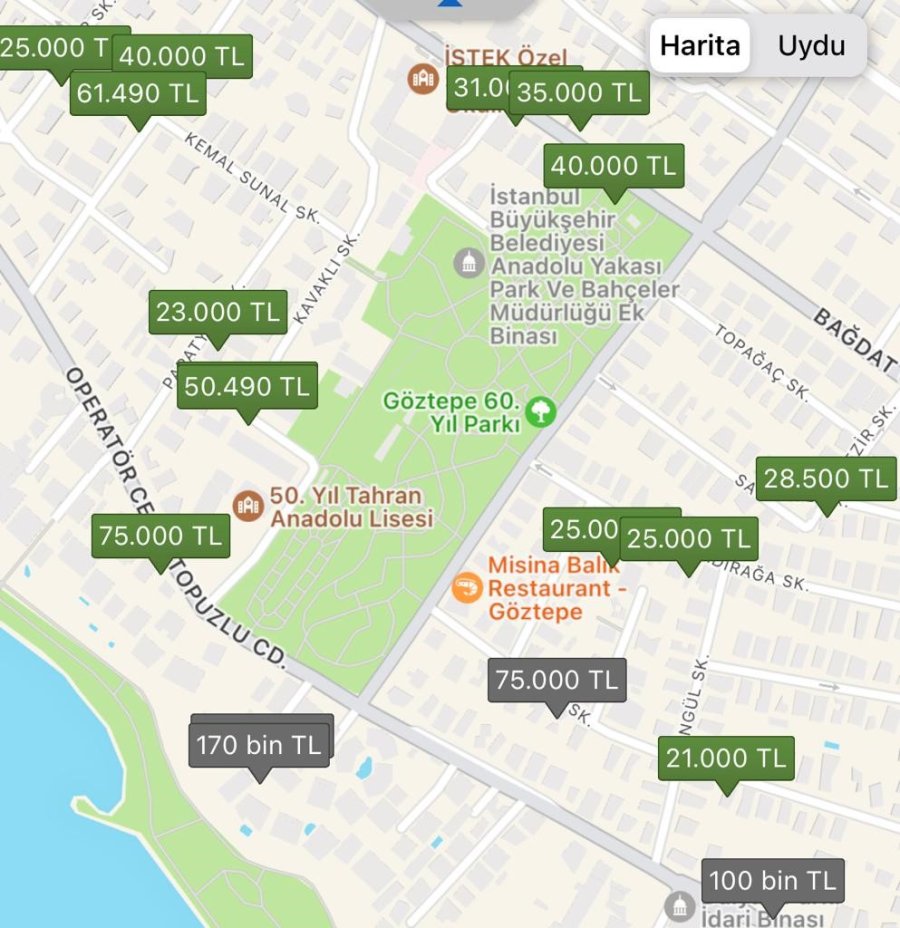The height and width of the screenshot is (928, 900).
Task: Tap the Göztepe 60. Yıl Parkı pin
Action: point(540,411)
